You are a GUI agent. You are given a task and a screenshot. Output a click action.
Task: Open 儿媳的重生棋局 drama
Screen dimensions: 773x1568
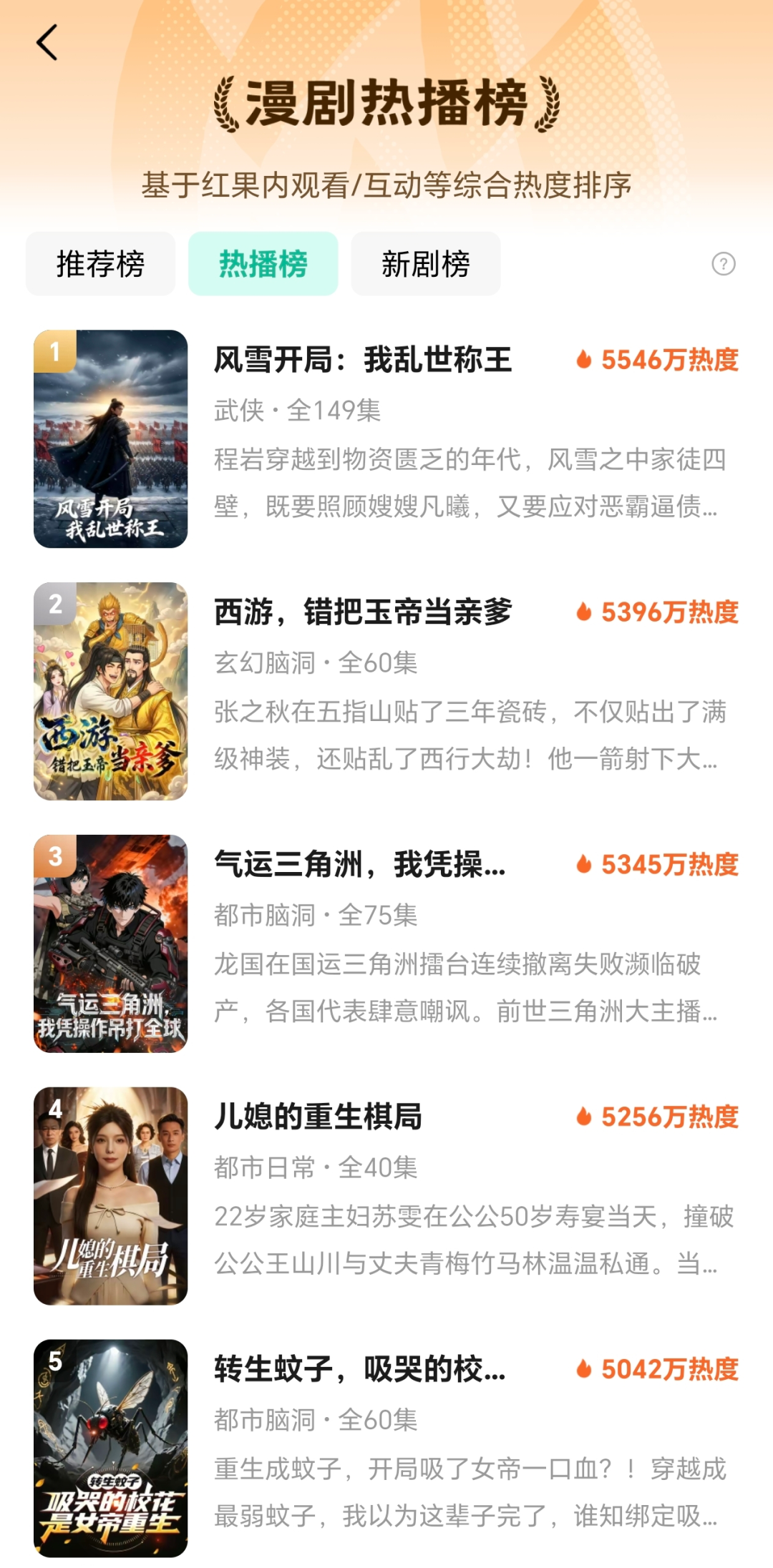pos(318,1114)
